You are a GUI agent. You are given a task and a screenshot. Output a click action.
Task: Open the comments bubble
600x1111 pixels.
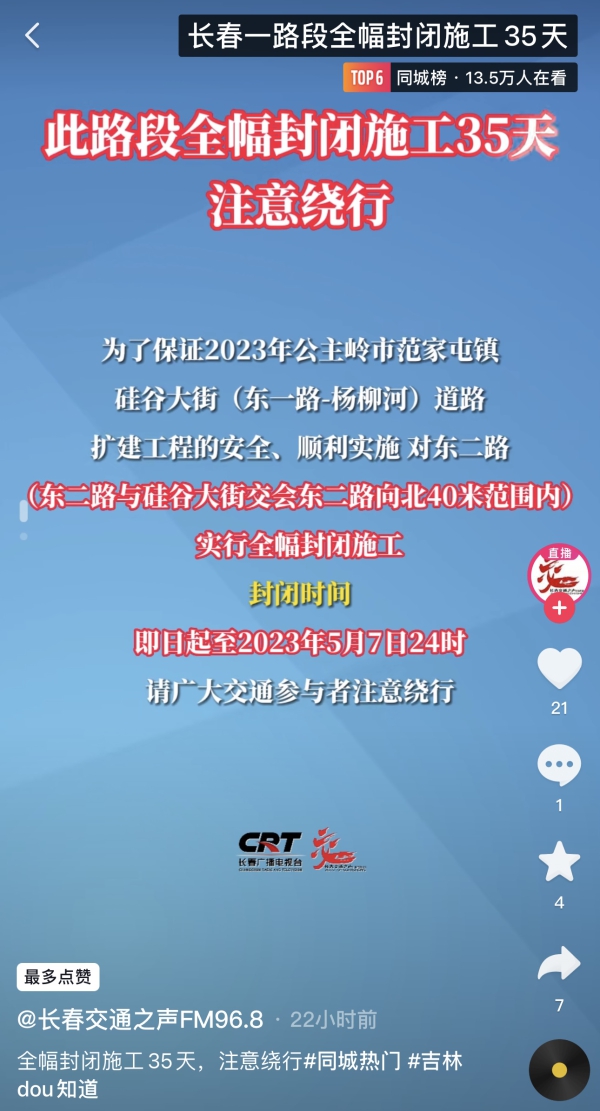point(559,766)
